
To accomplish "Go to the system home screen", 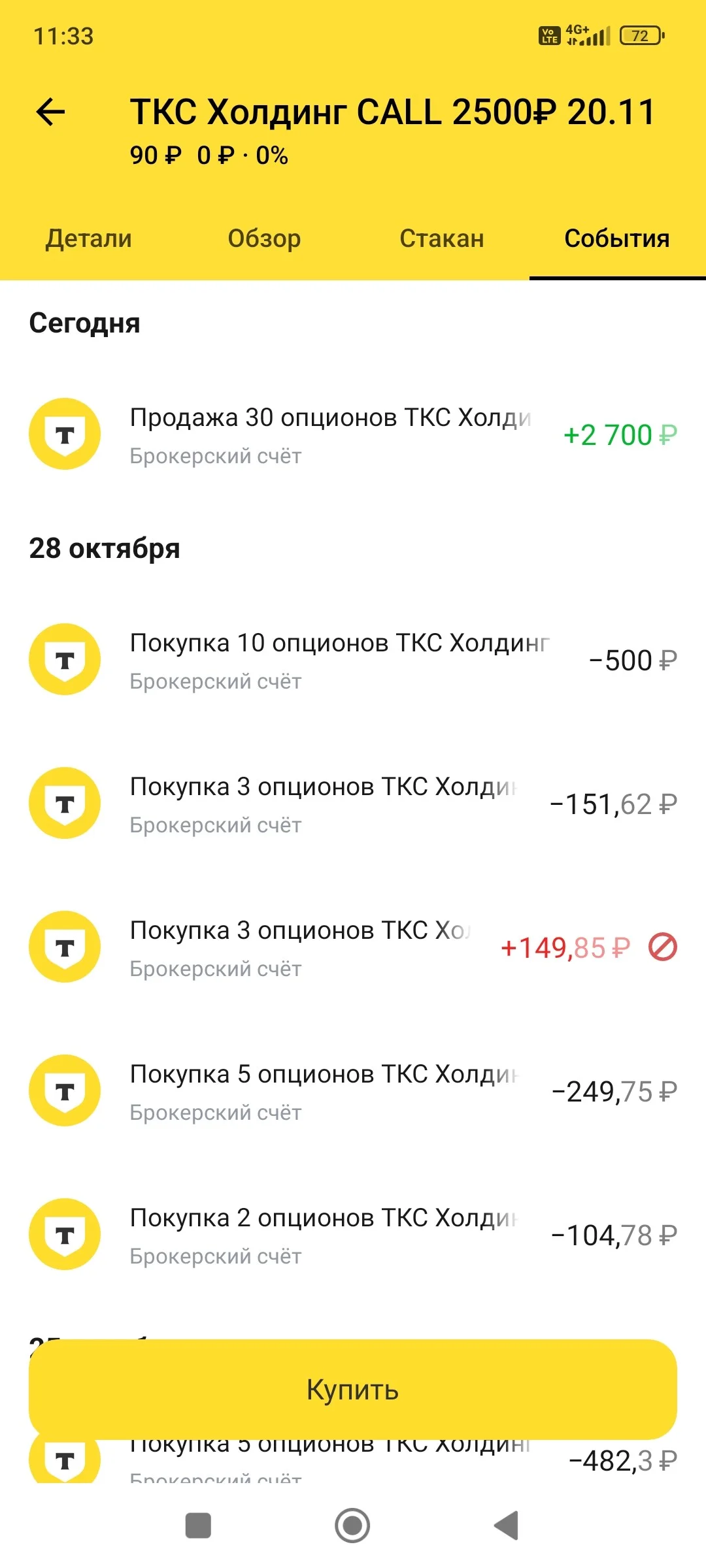I will (x=352, y=1526).
